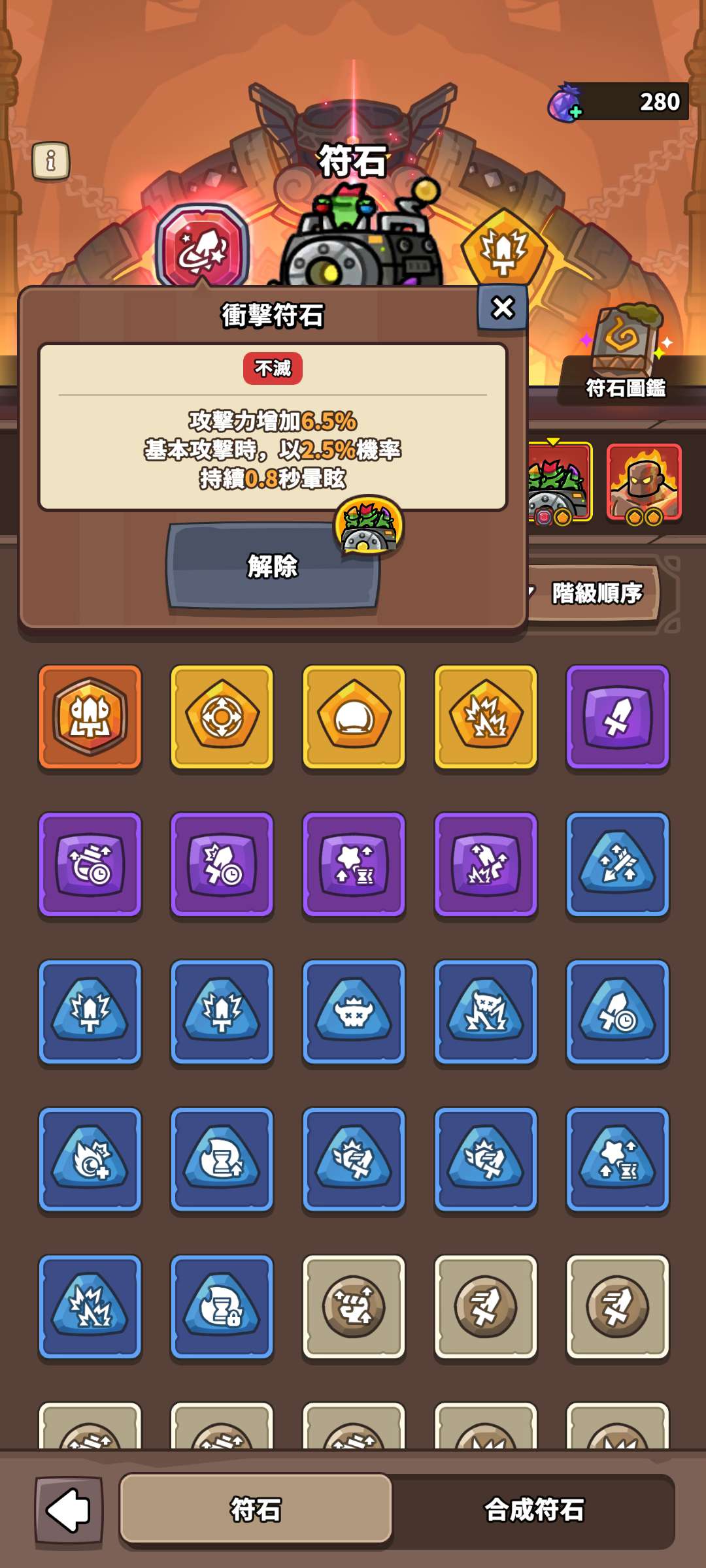Go back with the arrow button
This screenshot has width=706, height=1568.
[x=69, y=1511]
